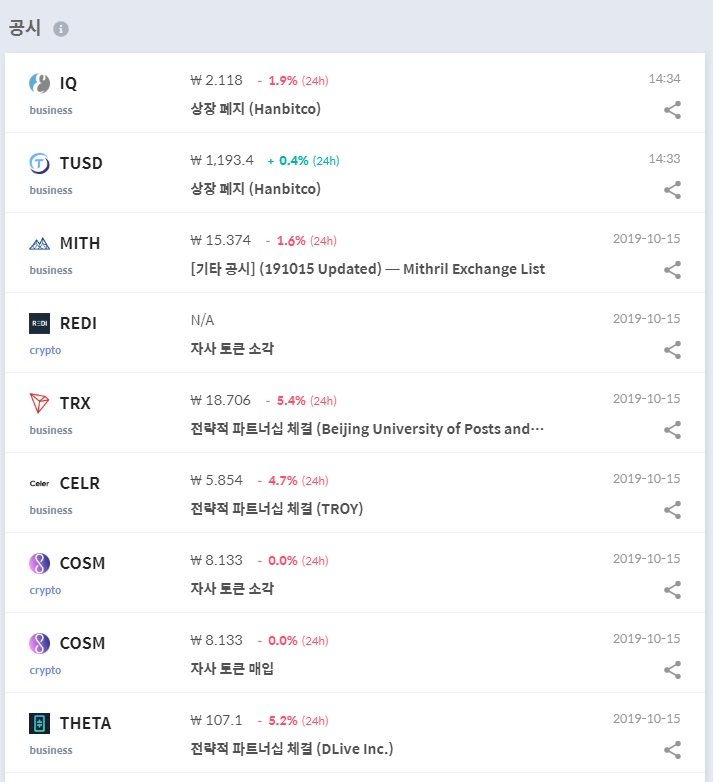Tap the info icon next to 공시
The image size is (713, 782).
tap(61, 29)
